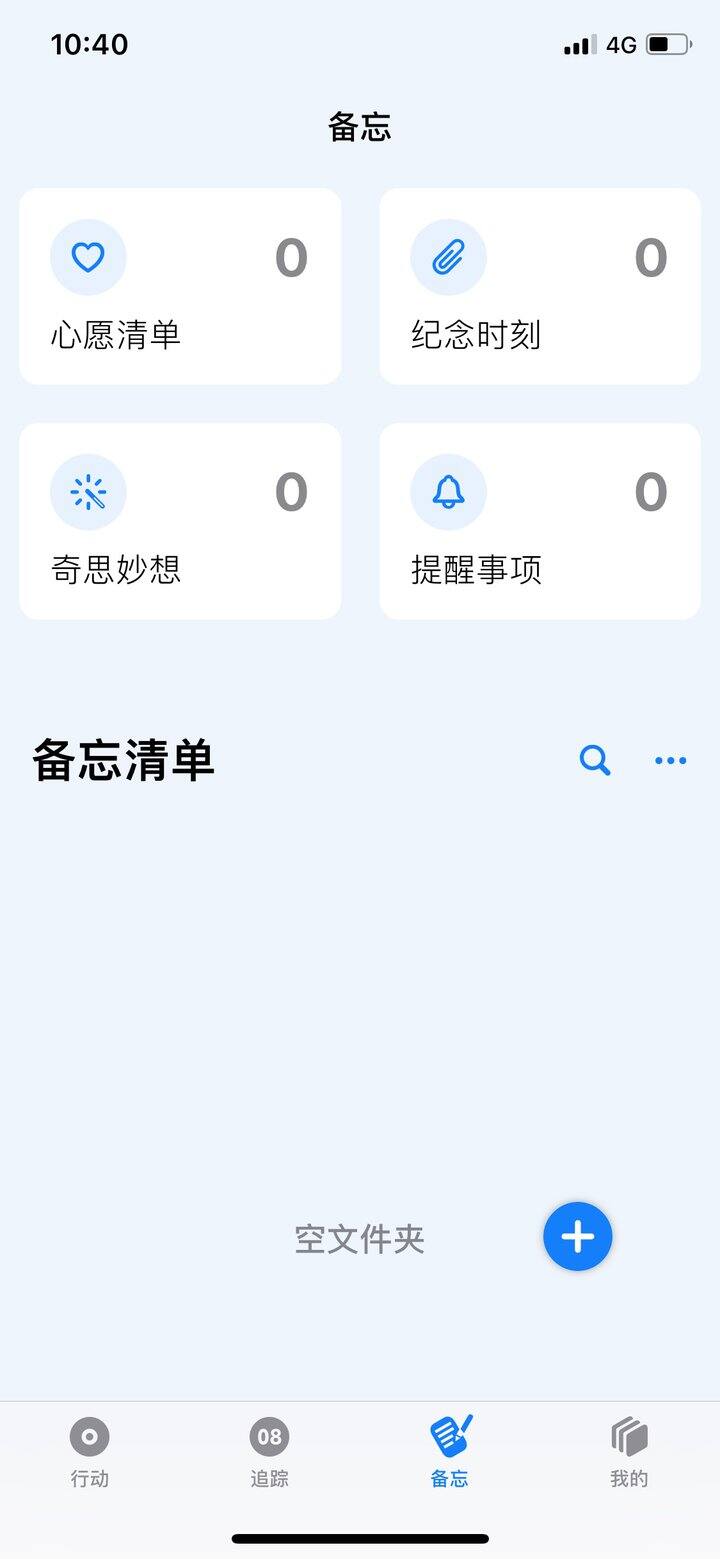Open the 提醒事项 card

tap(540, 521)
